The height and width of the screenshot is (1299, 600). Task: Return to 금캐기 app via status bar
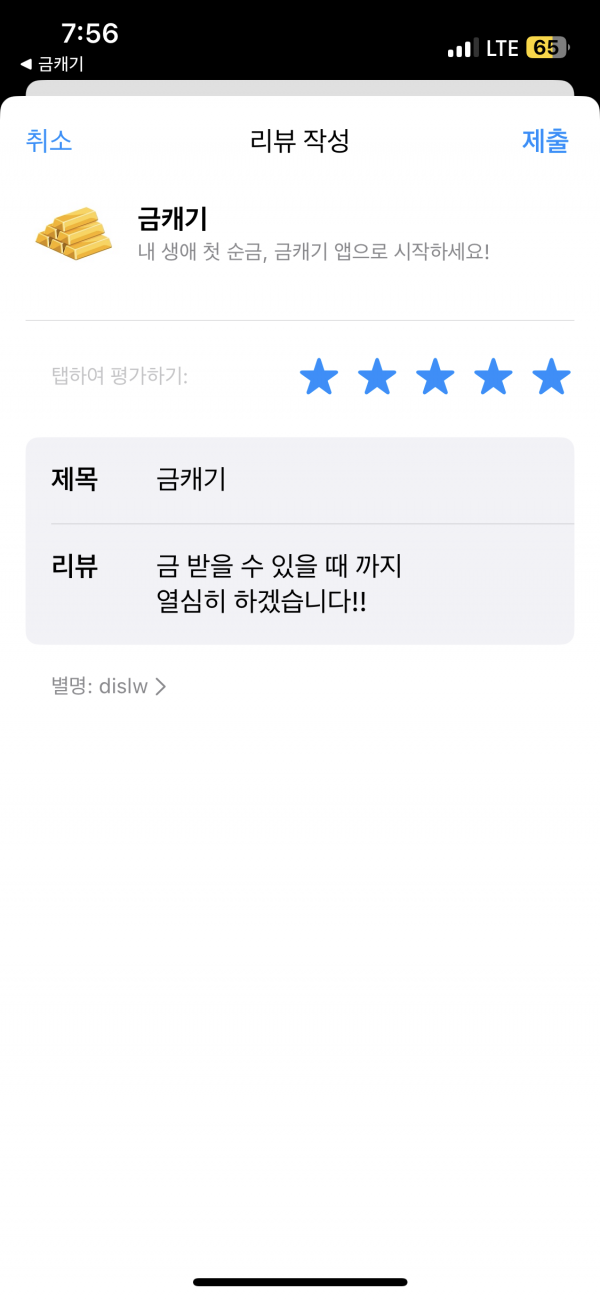51,64
